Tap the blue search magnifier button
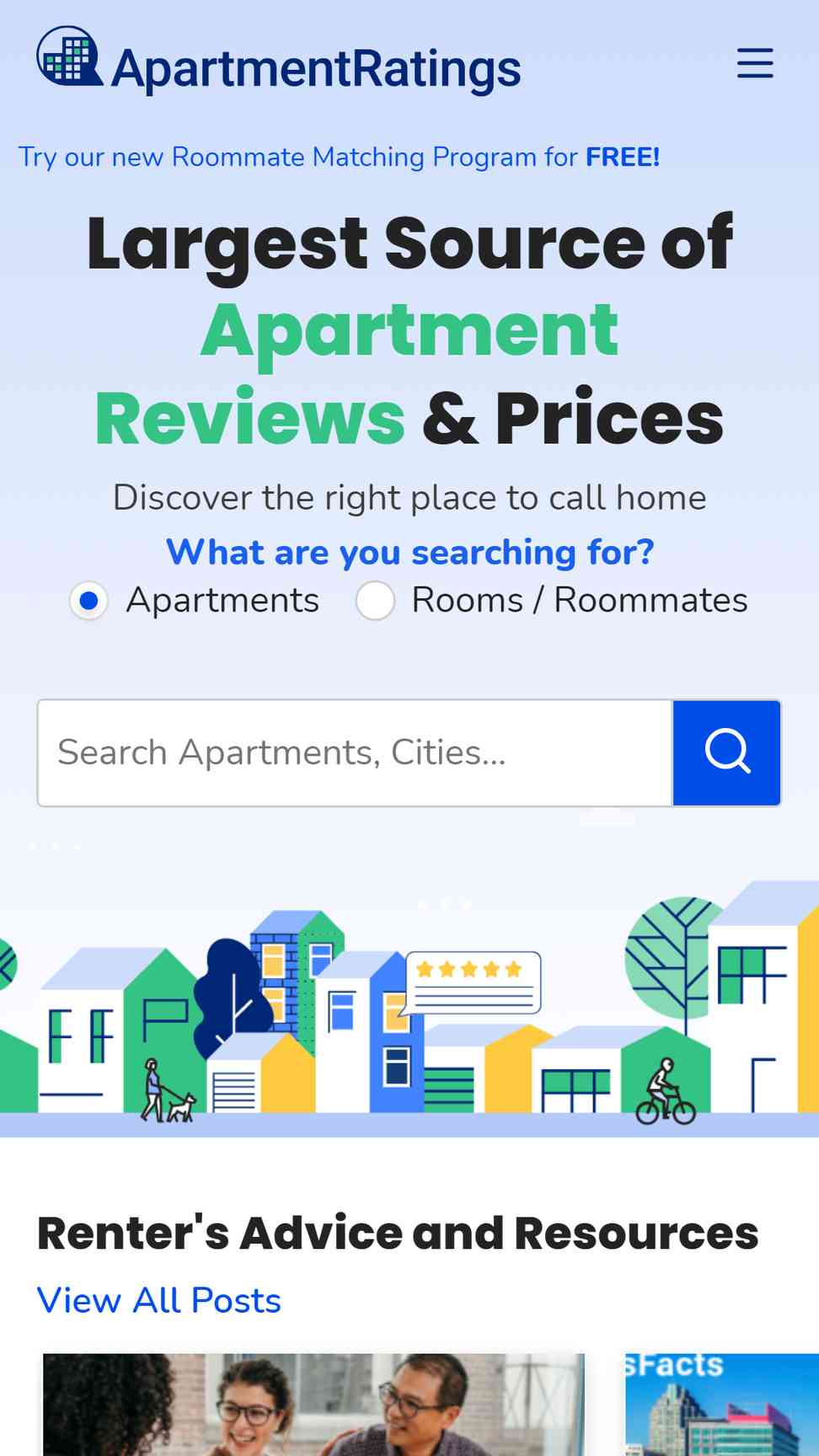Image resolution: width=819 pixels, height=1456 pixels. point(726,752)
